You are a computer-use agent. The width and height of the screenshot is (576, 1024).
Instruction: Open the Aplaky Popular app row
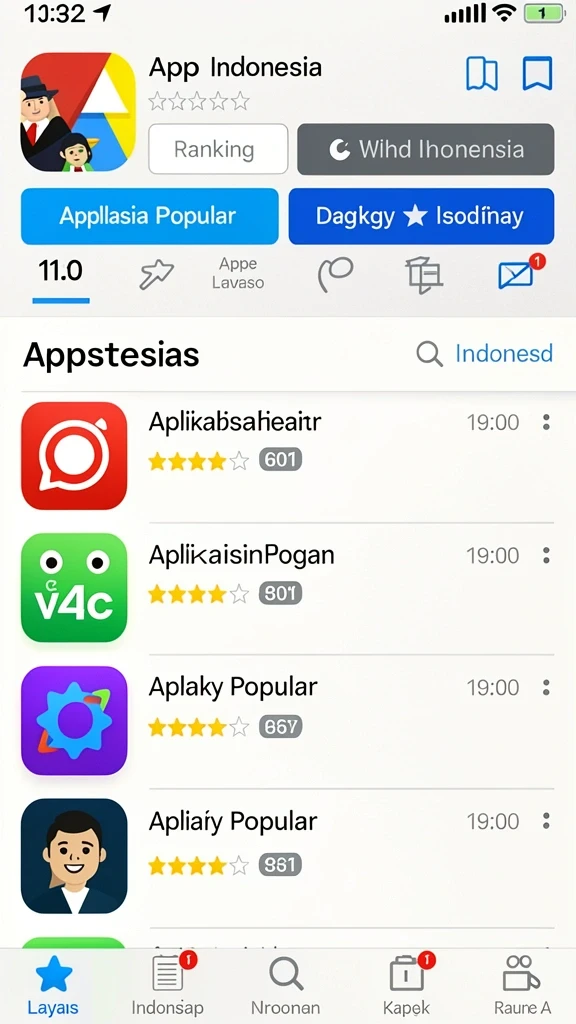tap(287, 720)
